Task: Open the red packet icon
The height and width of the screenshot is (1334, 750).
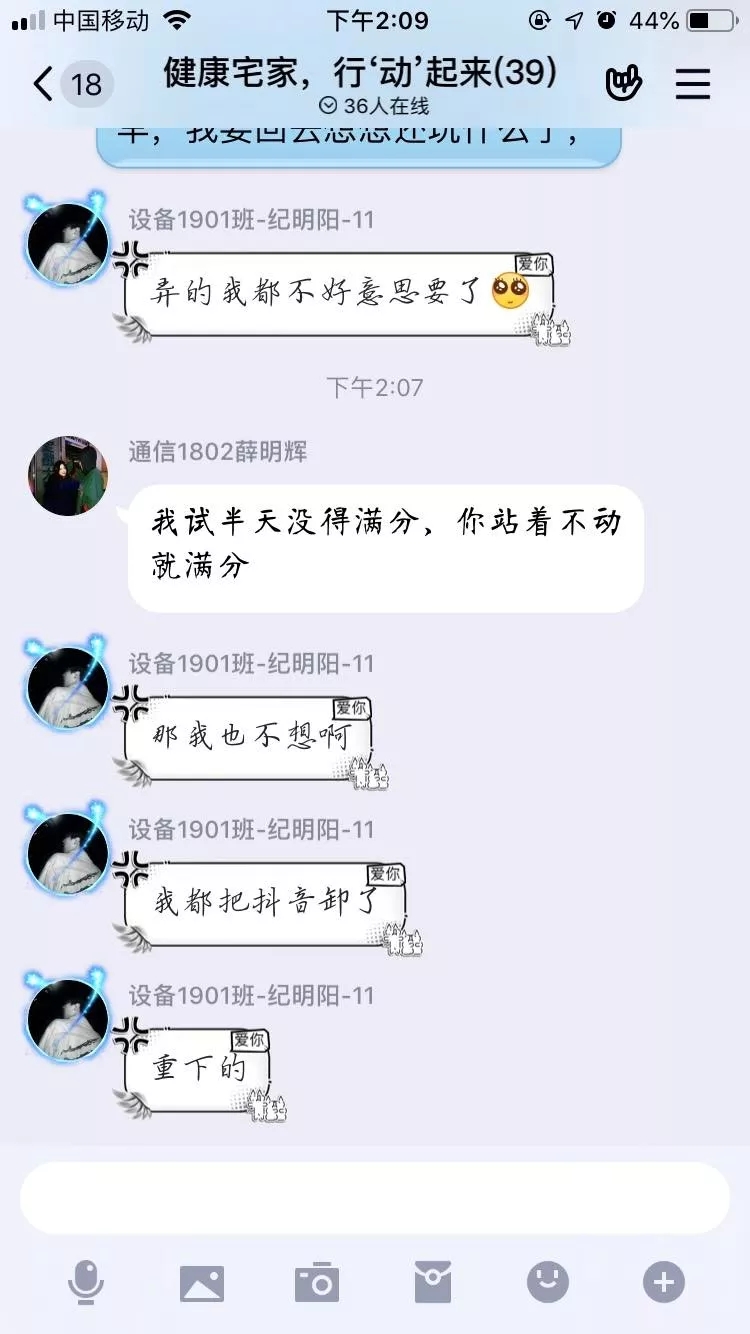Action: 433,1282
